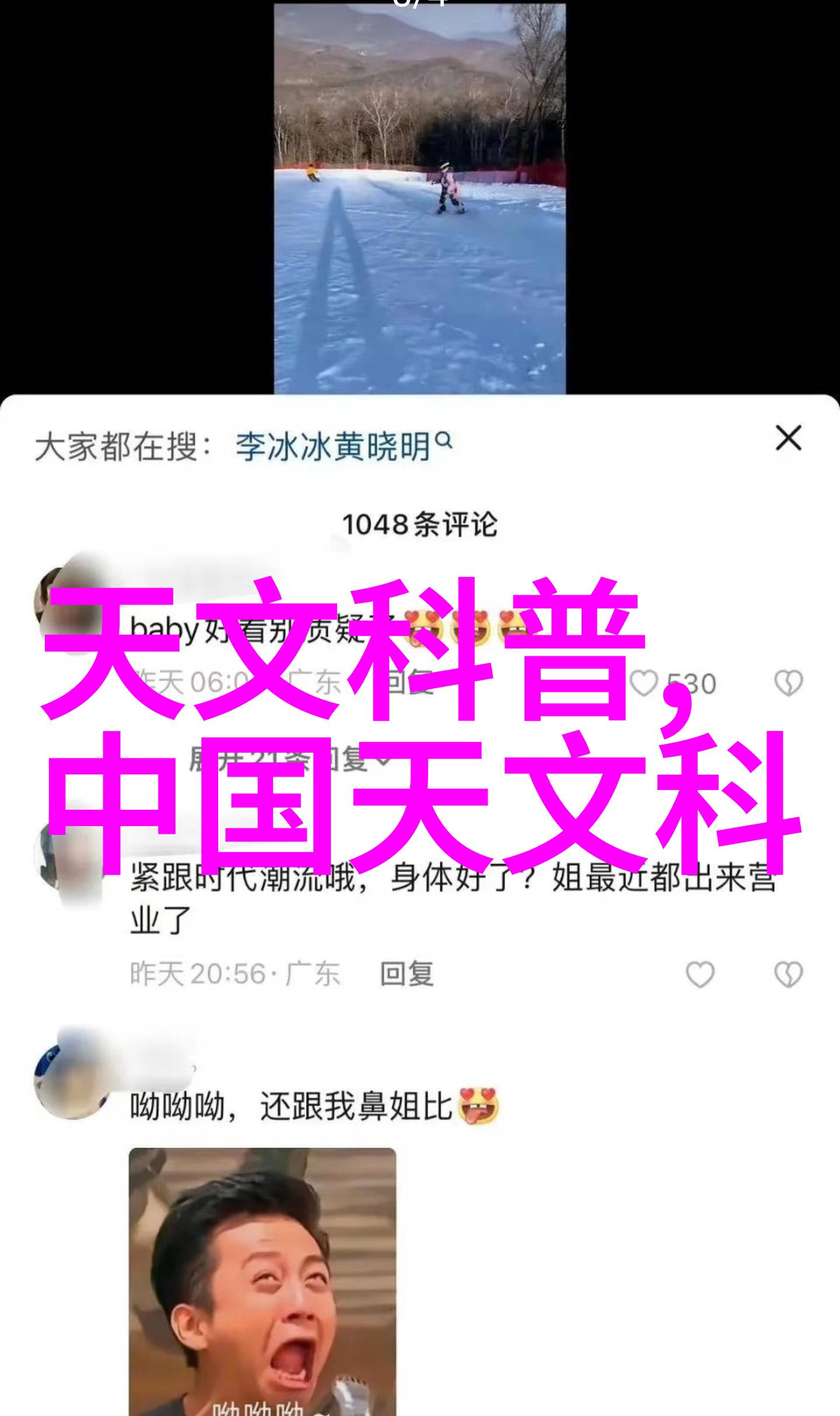The height and width of the screenshot is (1416, 840).
Task: Like the 紧跟时代潮流哦 comment
Action: coord(699,974)
